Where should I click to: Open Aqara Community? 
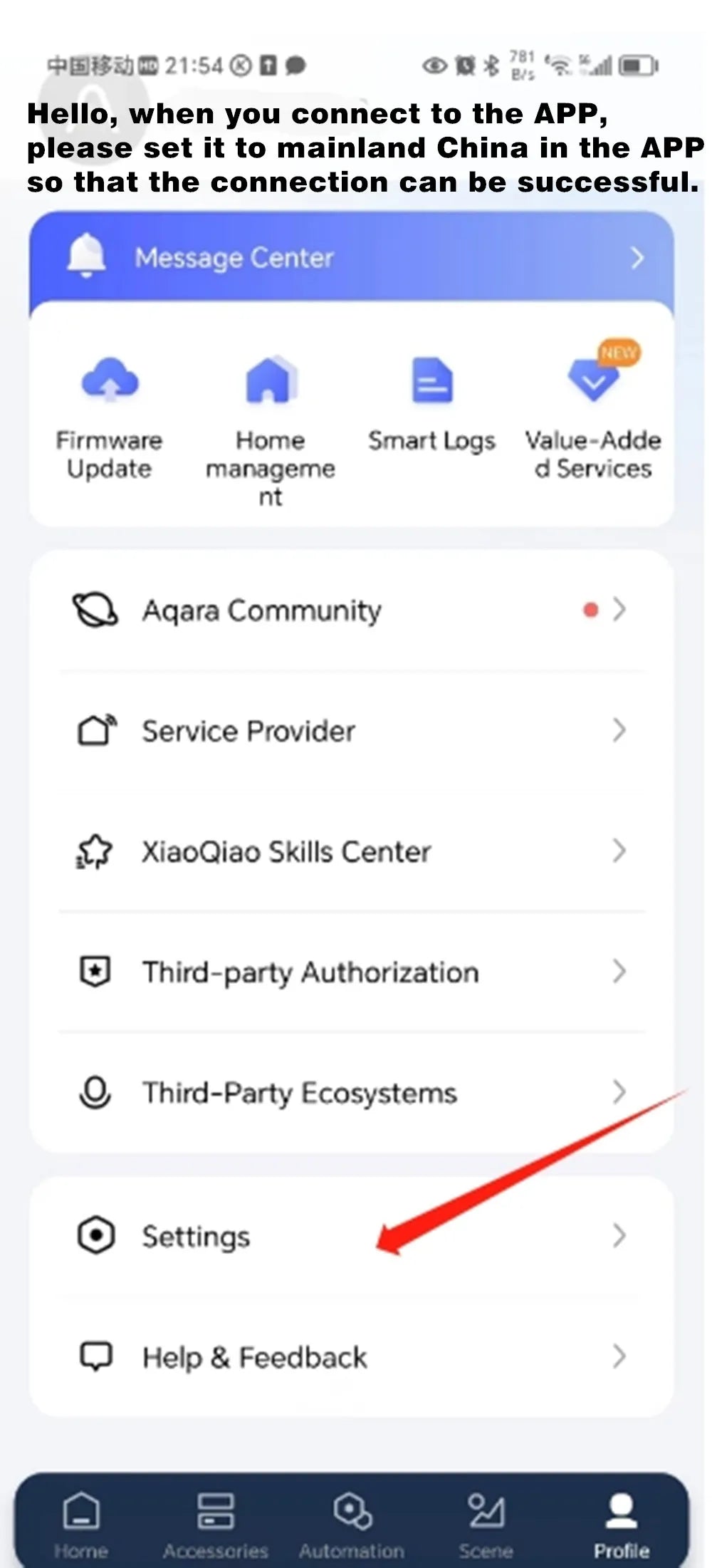coord(351,611)
